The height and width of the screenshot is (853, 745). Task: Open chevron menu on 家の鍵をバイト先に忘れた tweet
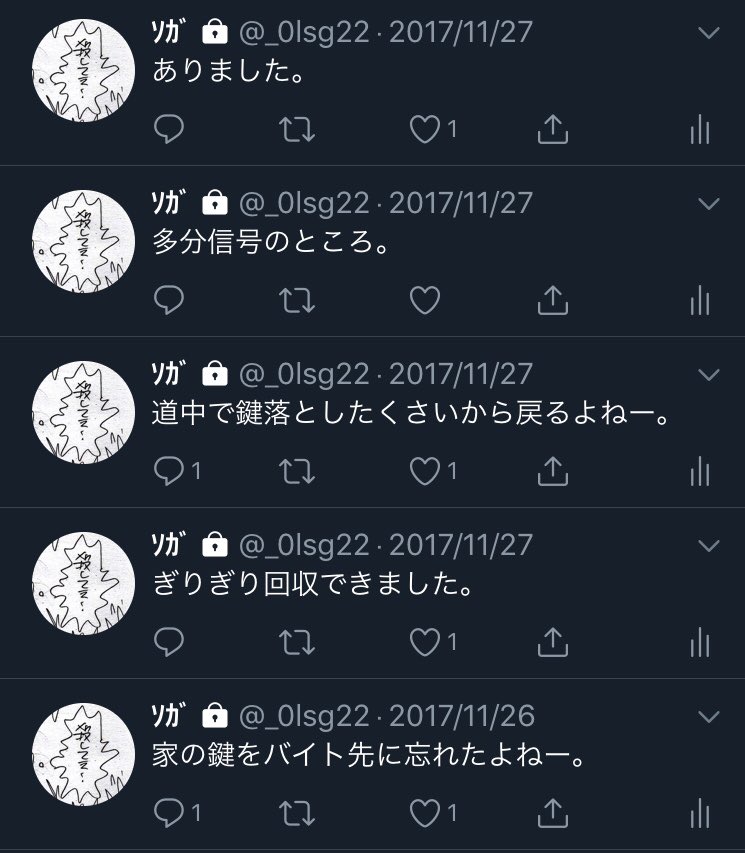[x=708, y=717]
